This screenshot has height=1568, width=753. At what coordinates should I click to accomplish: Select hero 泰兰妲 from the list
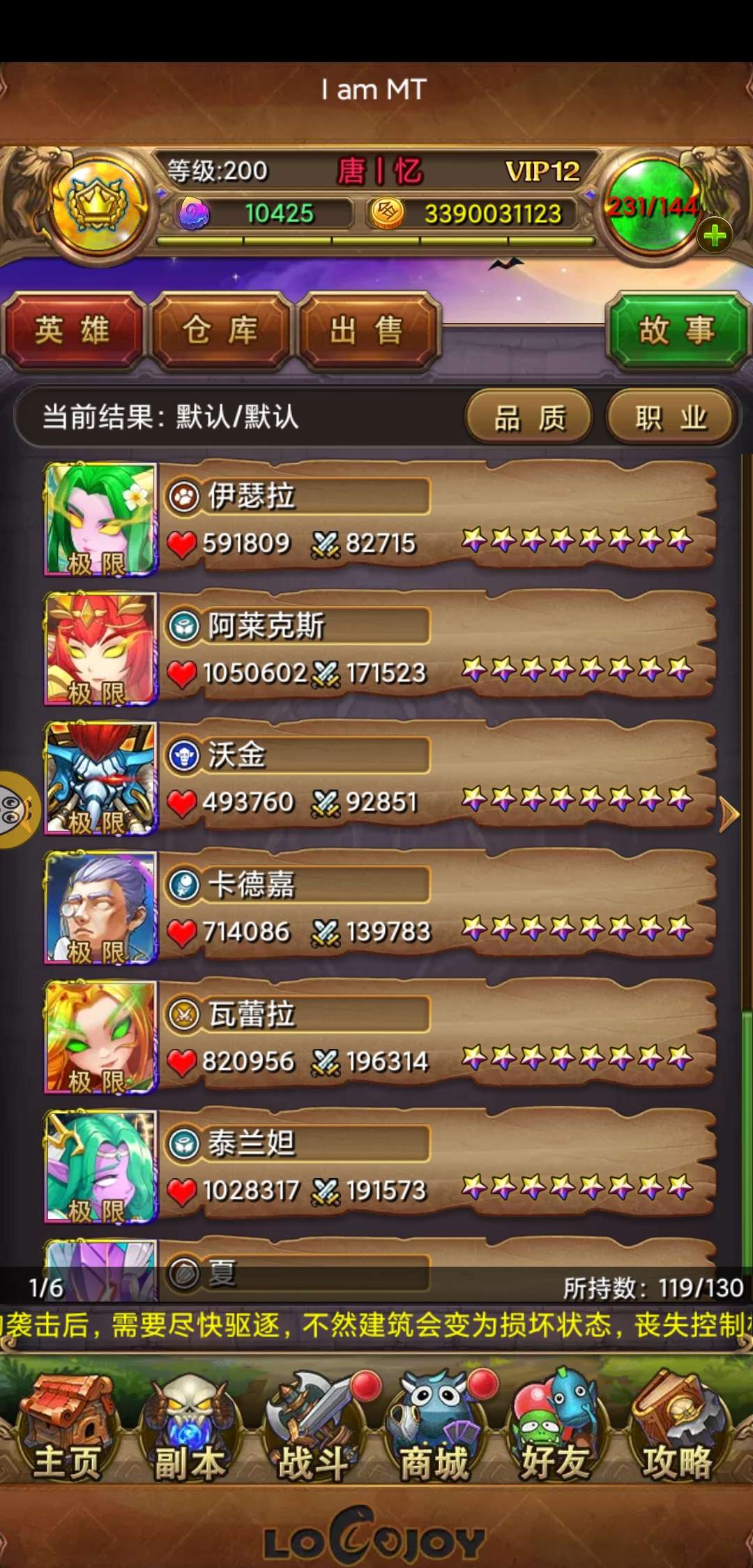pos(376,1167)
